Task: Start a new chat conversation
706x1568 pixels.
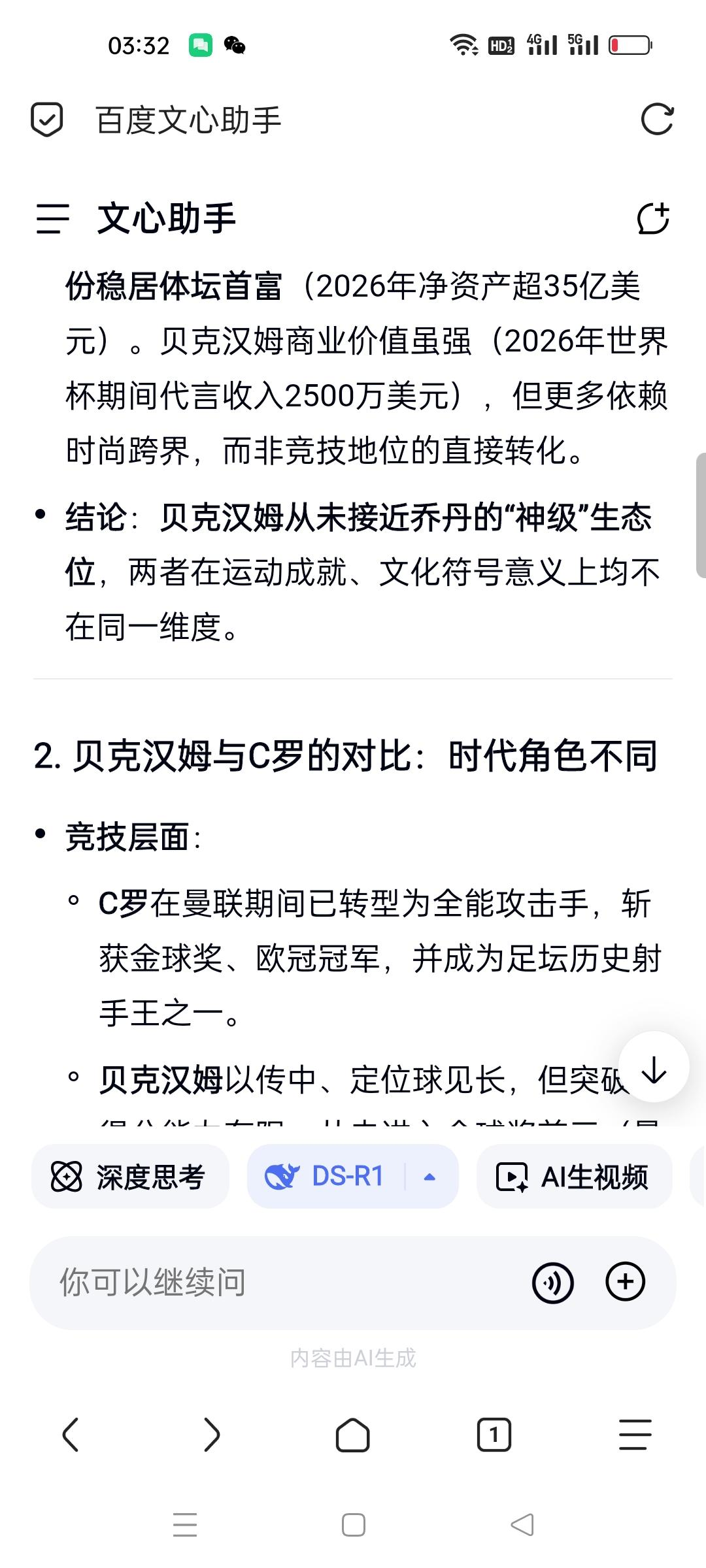Action: pos(653,218)
